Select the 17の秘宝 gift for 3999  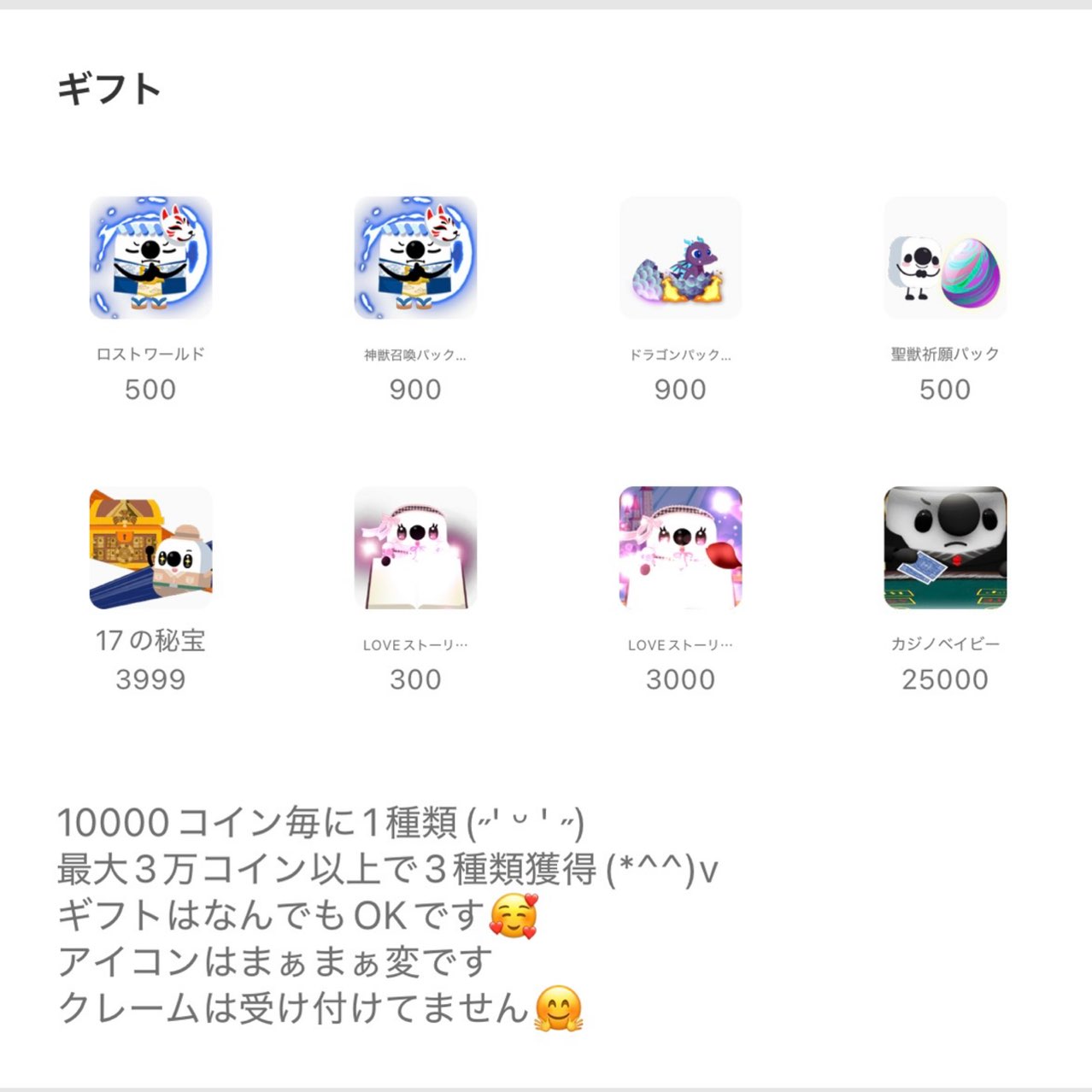[150, 548]
